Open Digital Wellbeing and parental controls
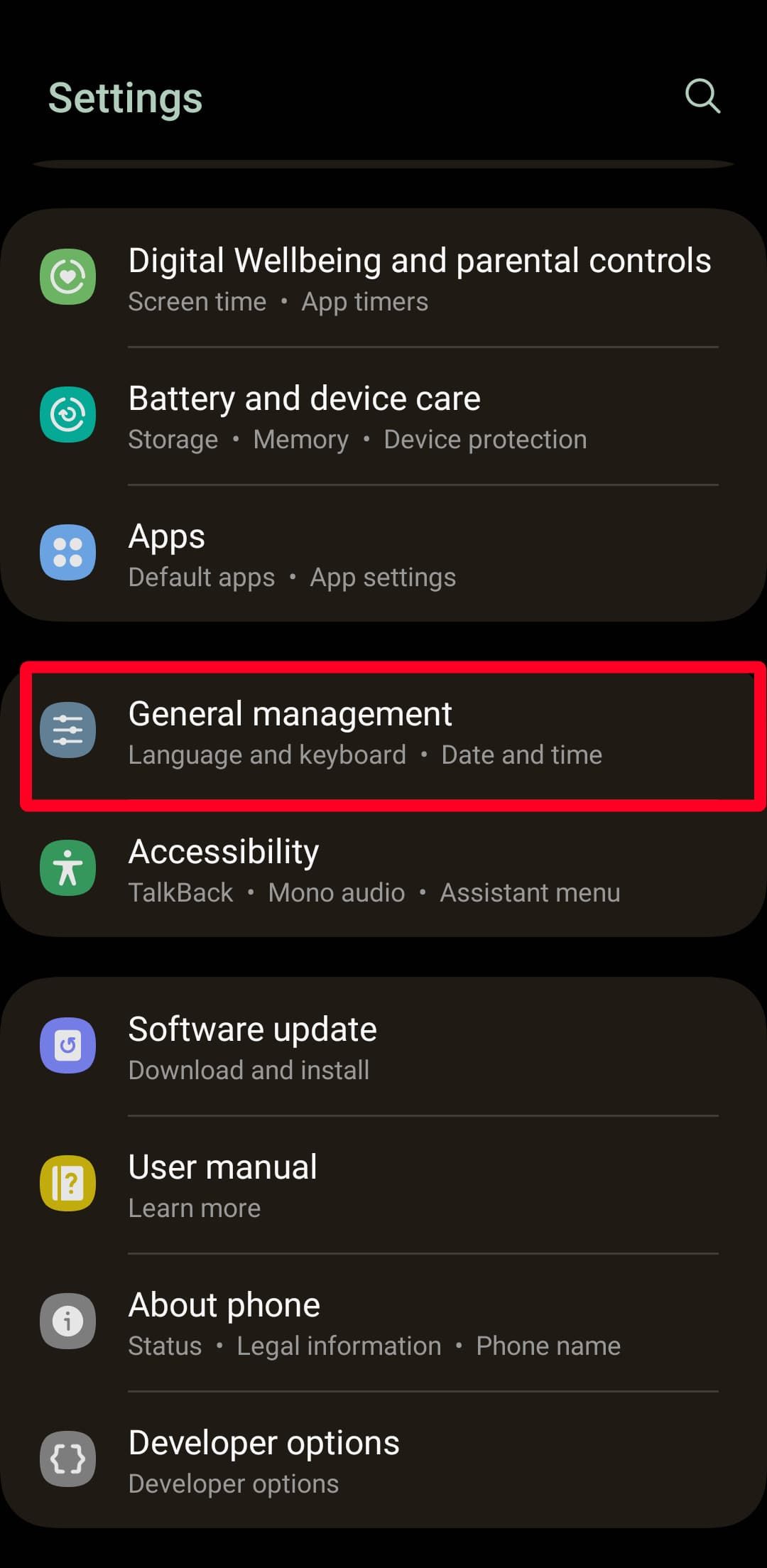The image size is (767, 1568). pyautogui.click(x=419, y=278)
